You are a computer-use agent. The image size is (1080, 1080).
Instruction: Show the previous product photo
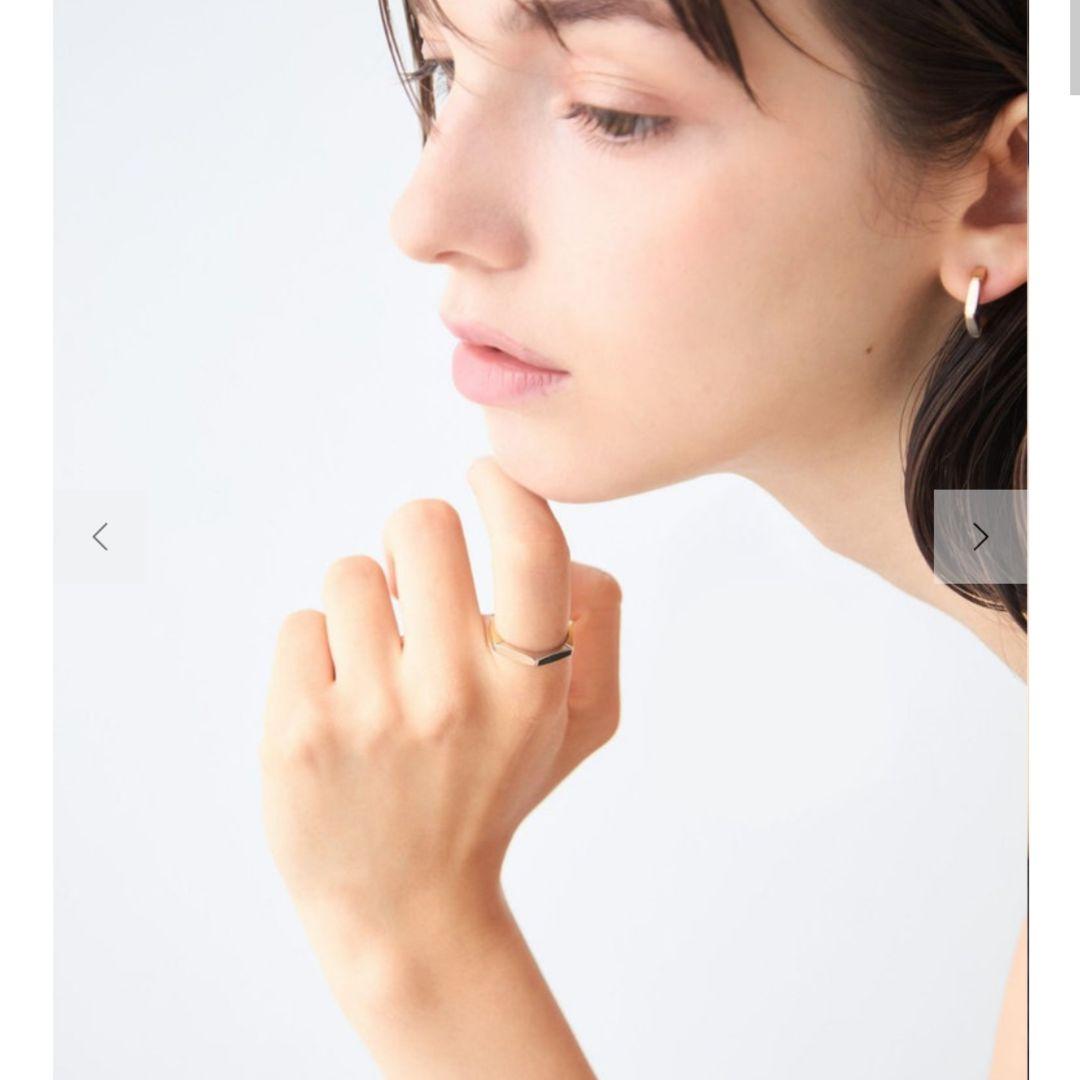tap(100, 537)
